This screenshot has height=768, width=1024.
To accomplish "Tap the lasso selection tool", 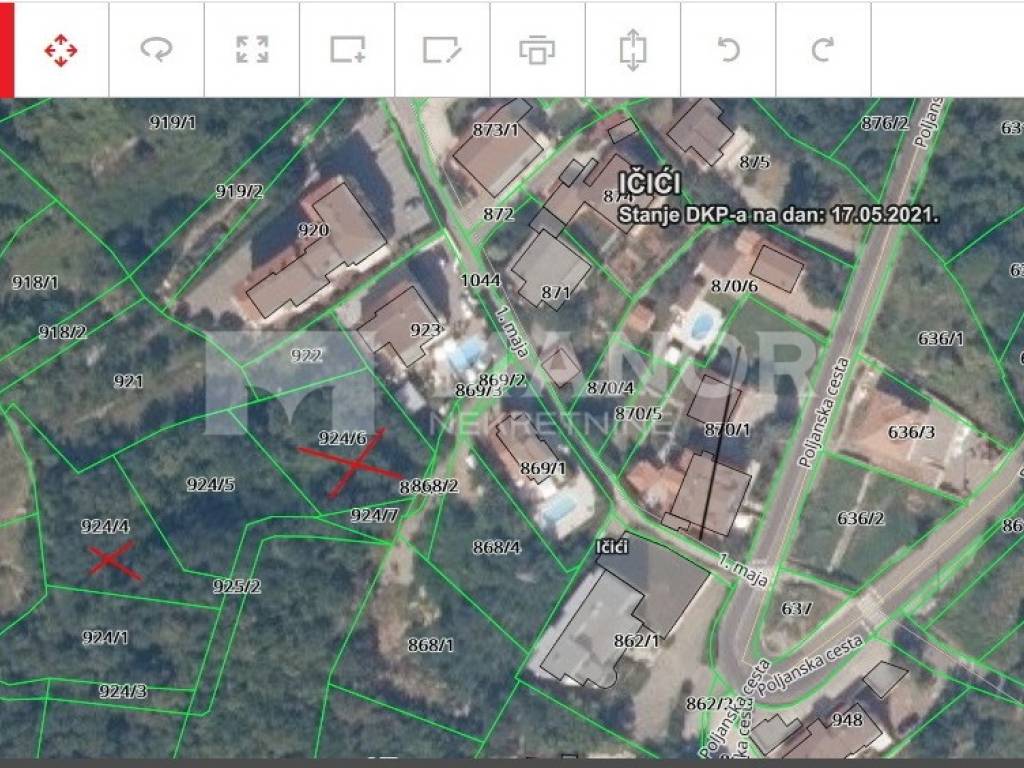I will click(x=156, y=50).
